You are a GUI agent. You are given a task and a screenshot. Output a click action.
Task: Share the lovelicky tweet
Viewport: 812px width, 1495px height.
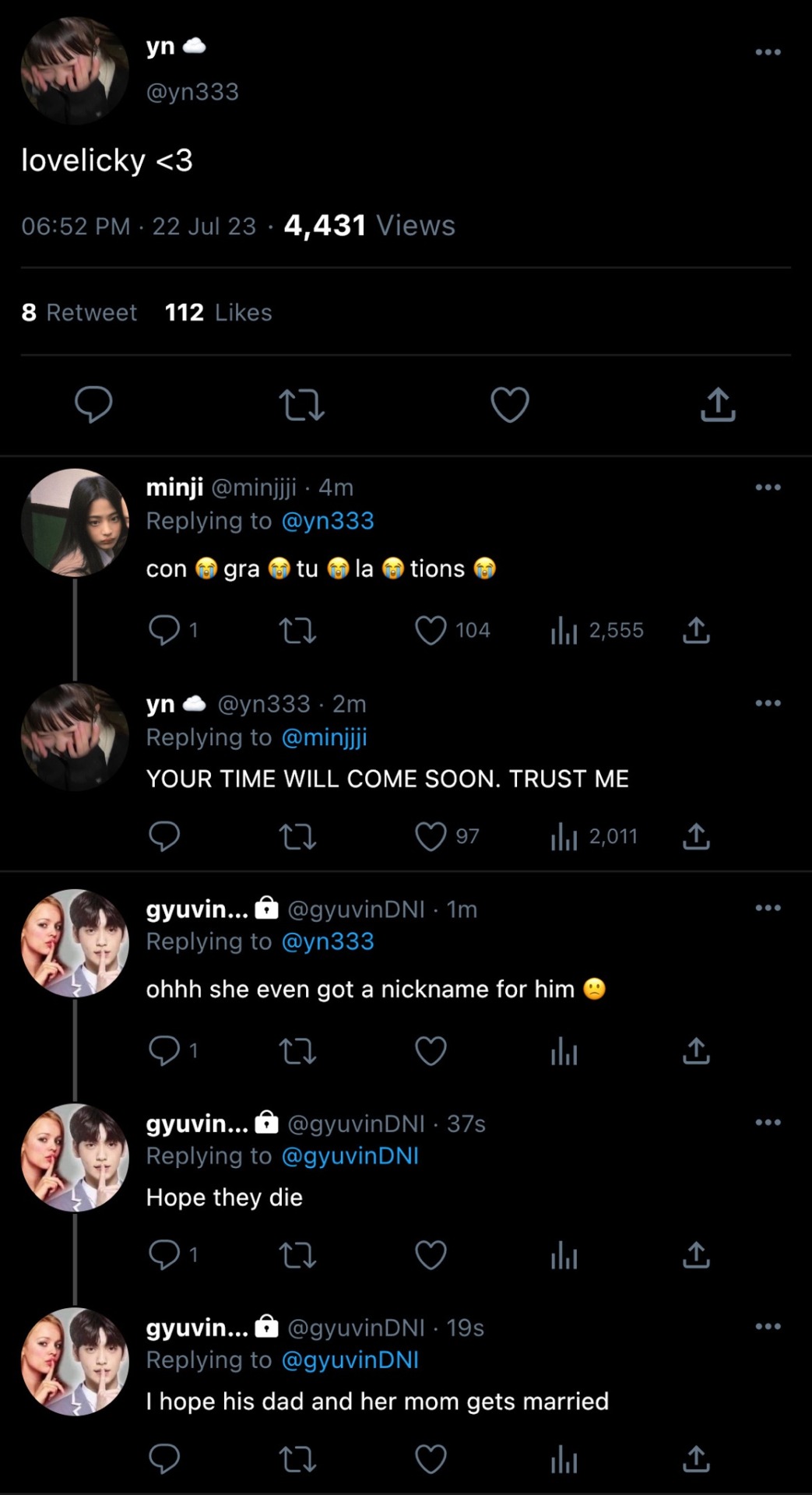point(718,404)
